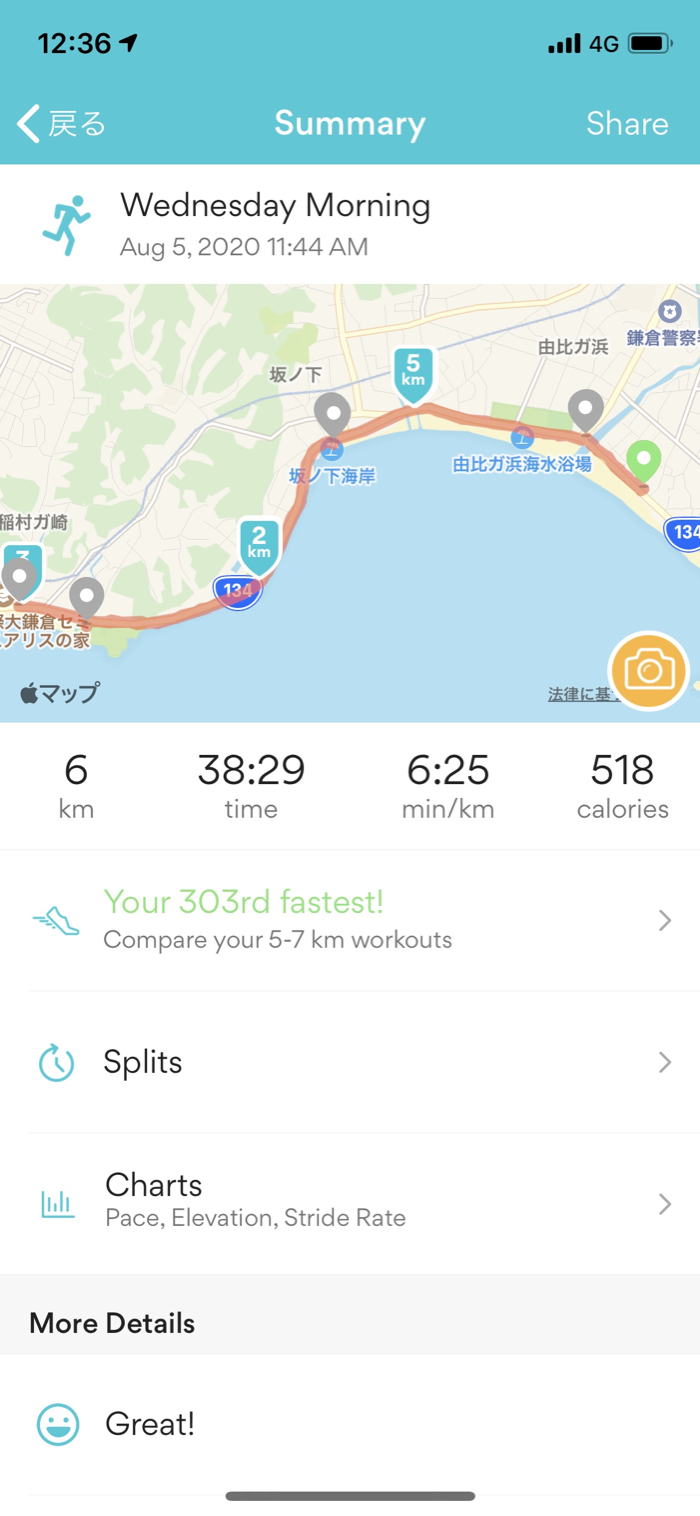The height and width of the screenshot is (1516, 700).
Task: Share this workout summary
Action: (x=626, y=124)
